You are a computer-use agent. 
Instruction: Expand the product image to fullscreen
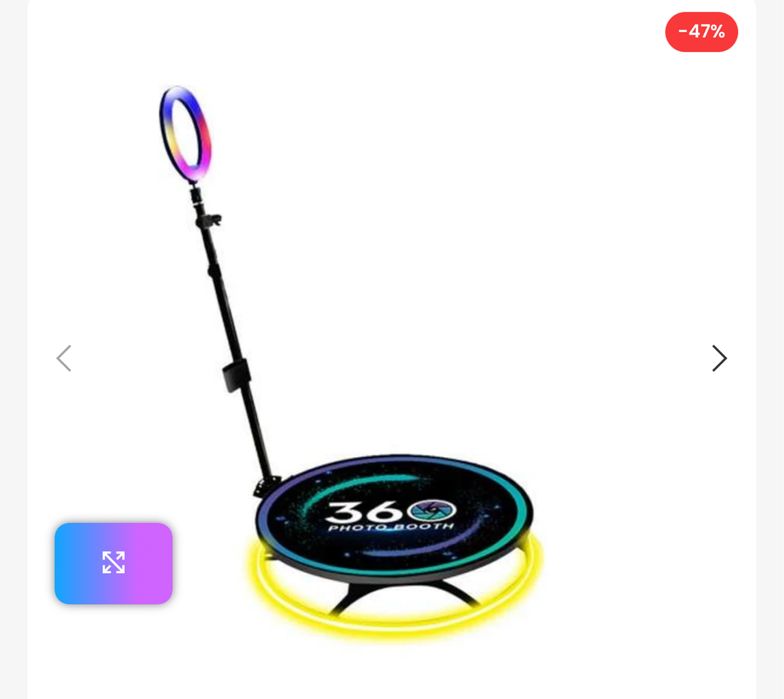(x=113, y=563)
